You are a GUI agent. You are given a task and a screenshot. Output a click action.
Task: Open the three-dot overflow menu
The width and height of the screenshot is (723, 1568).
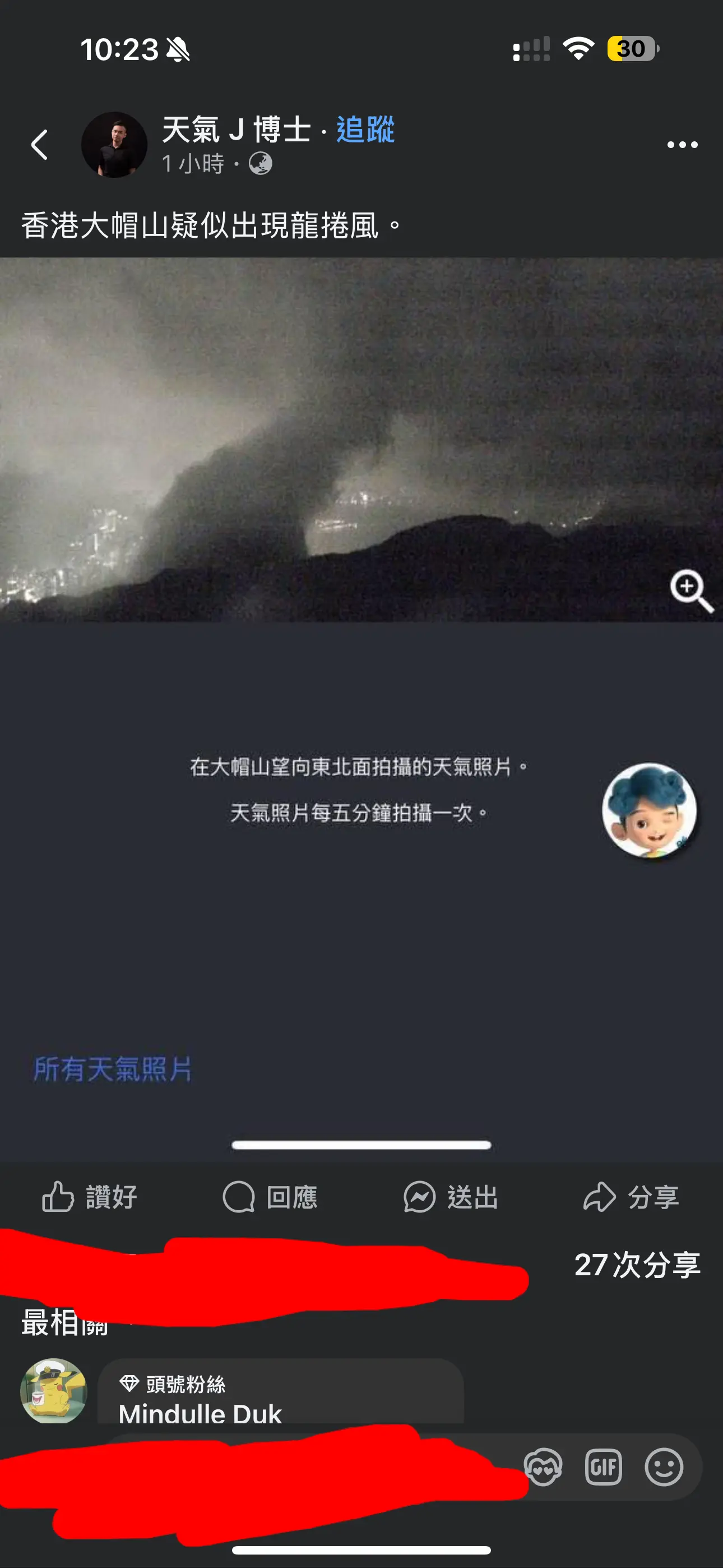tap(682, 145)
